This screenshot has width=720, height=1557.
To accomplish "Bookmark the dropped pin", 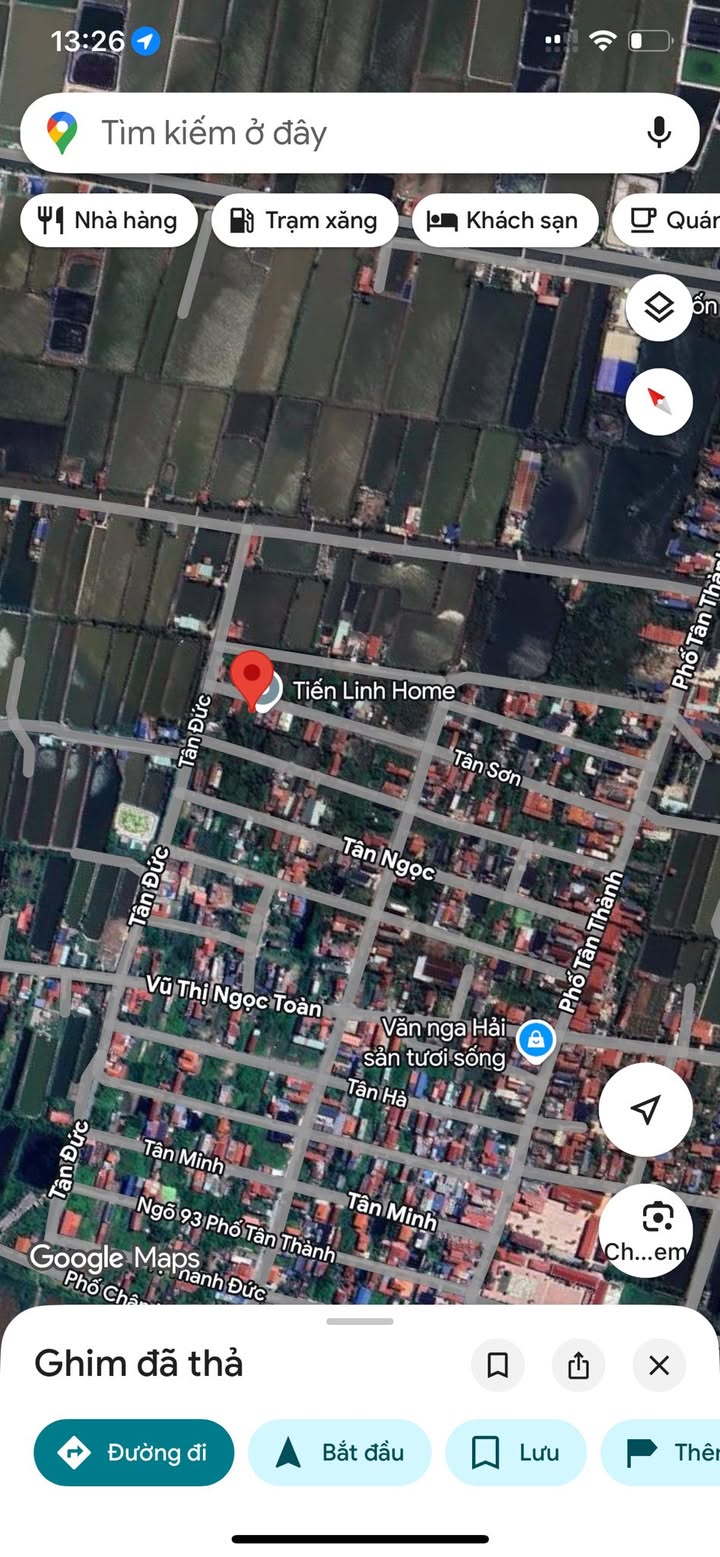I will click(497, 1365).
